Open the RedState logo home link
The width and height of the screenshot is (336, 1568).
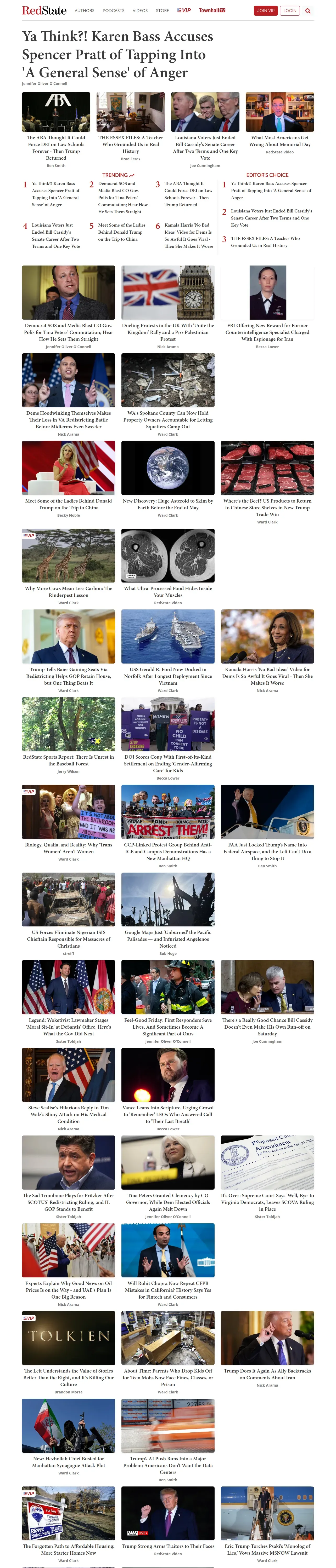click(44, 10)
